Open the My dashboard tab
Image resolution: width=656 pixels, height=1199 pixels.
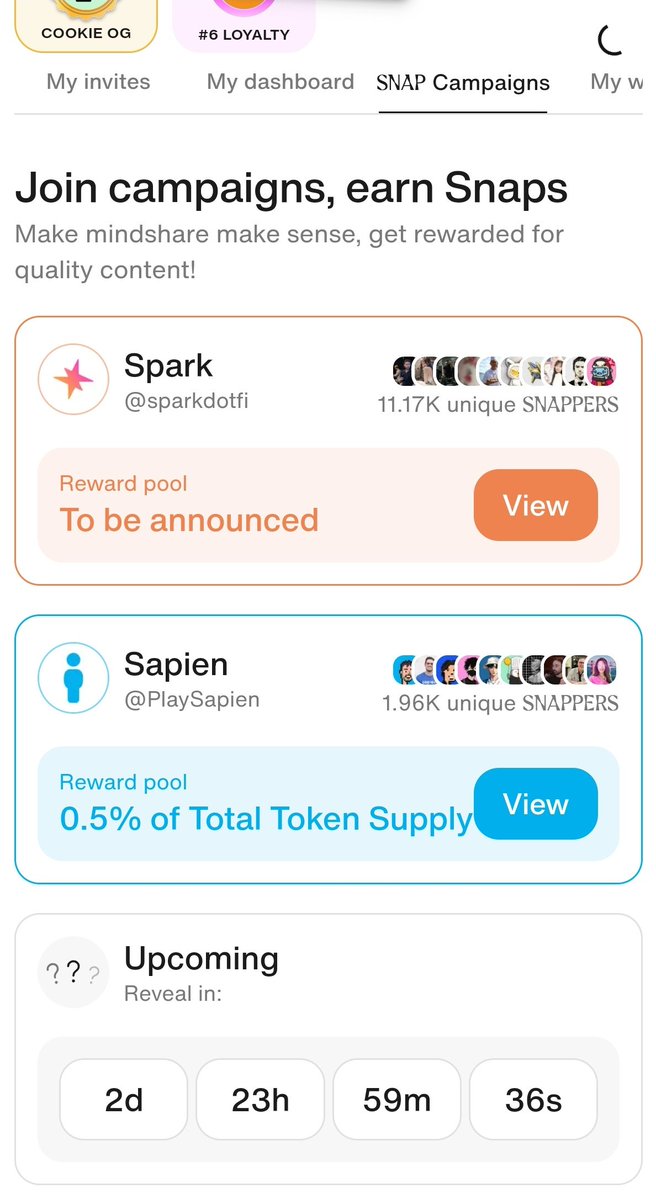click(280, 82)
